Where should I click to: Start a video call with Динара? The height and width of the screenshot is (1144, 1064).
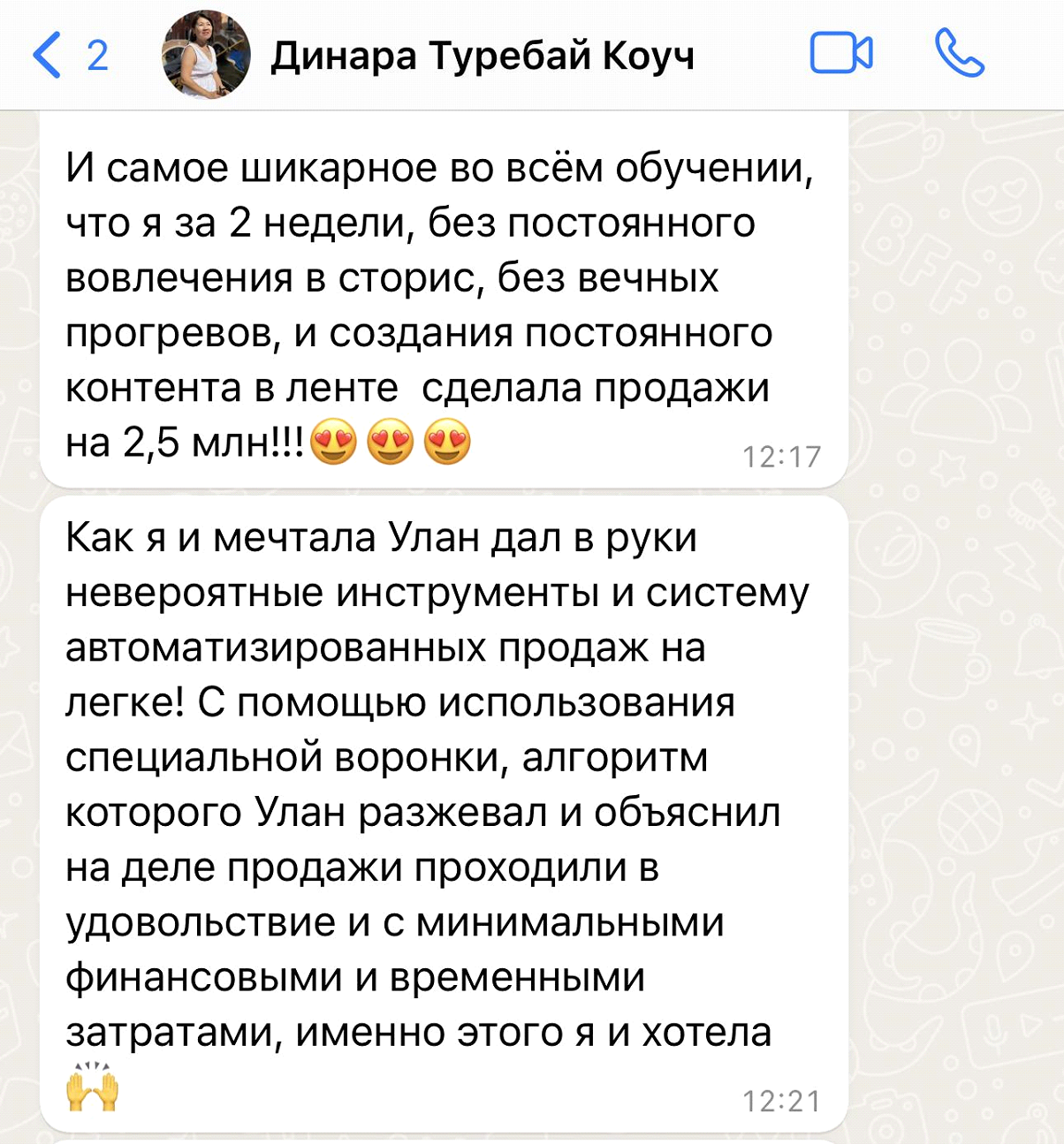click(840, 54)
